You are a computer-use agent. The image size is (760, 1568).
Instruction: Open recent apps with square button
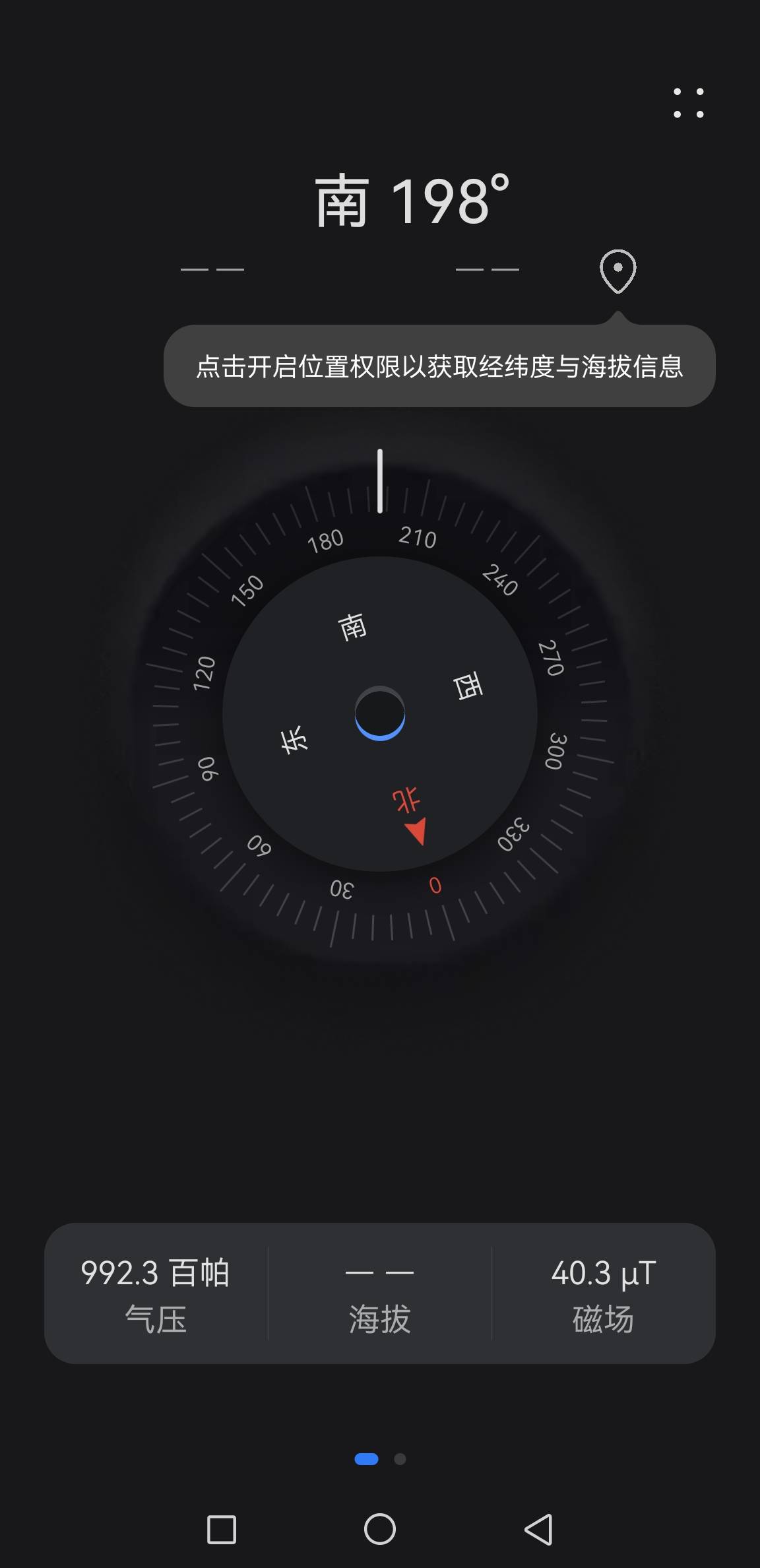coord(222,1529)
